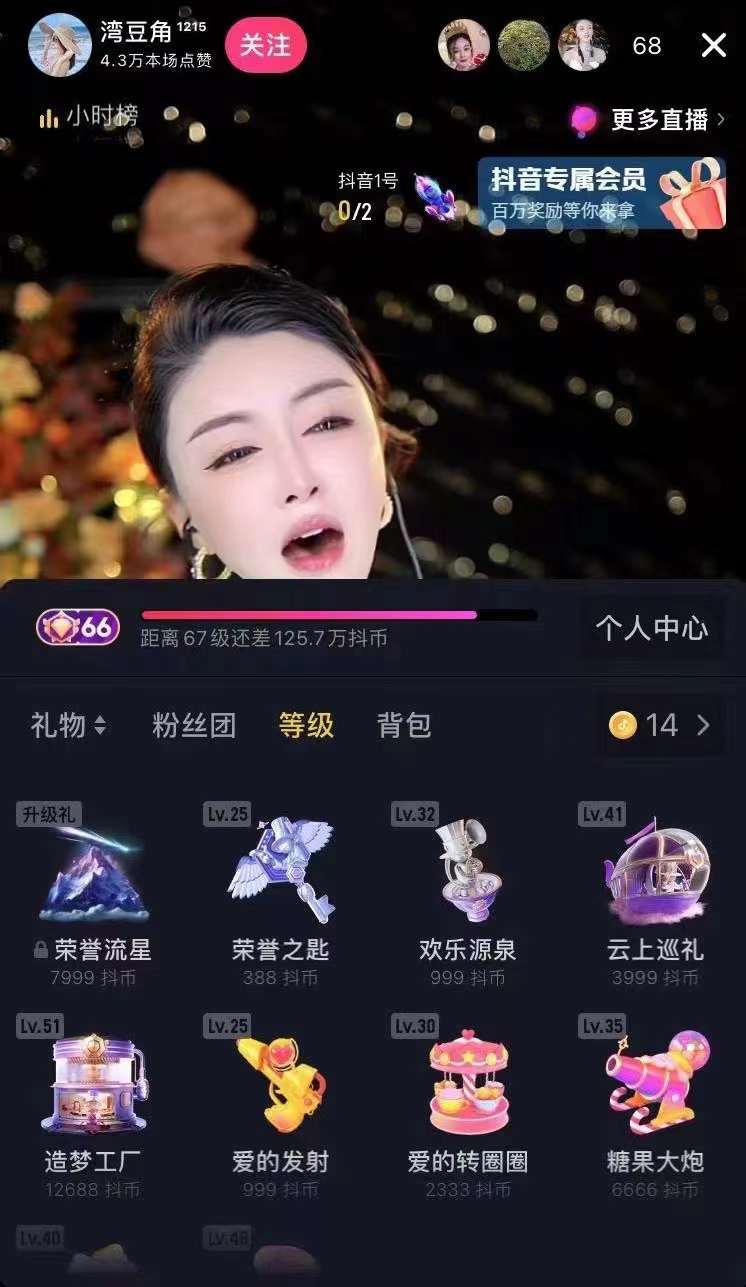Image resolution: width=746 pixels, height=1287 pixels.
Task: View the 68 online viewers list
Action: coord(647,46)
